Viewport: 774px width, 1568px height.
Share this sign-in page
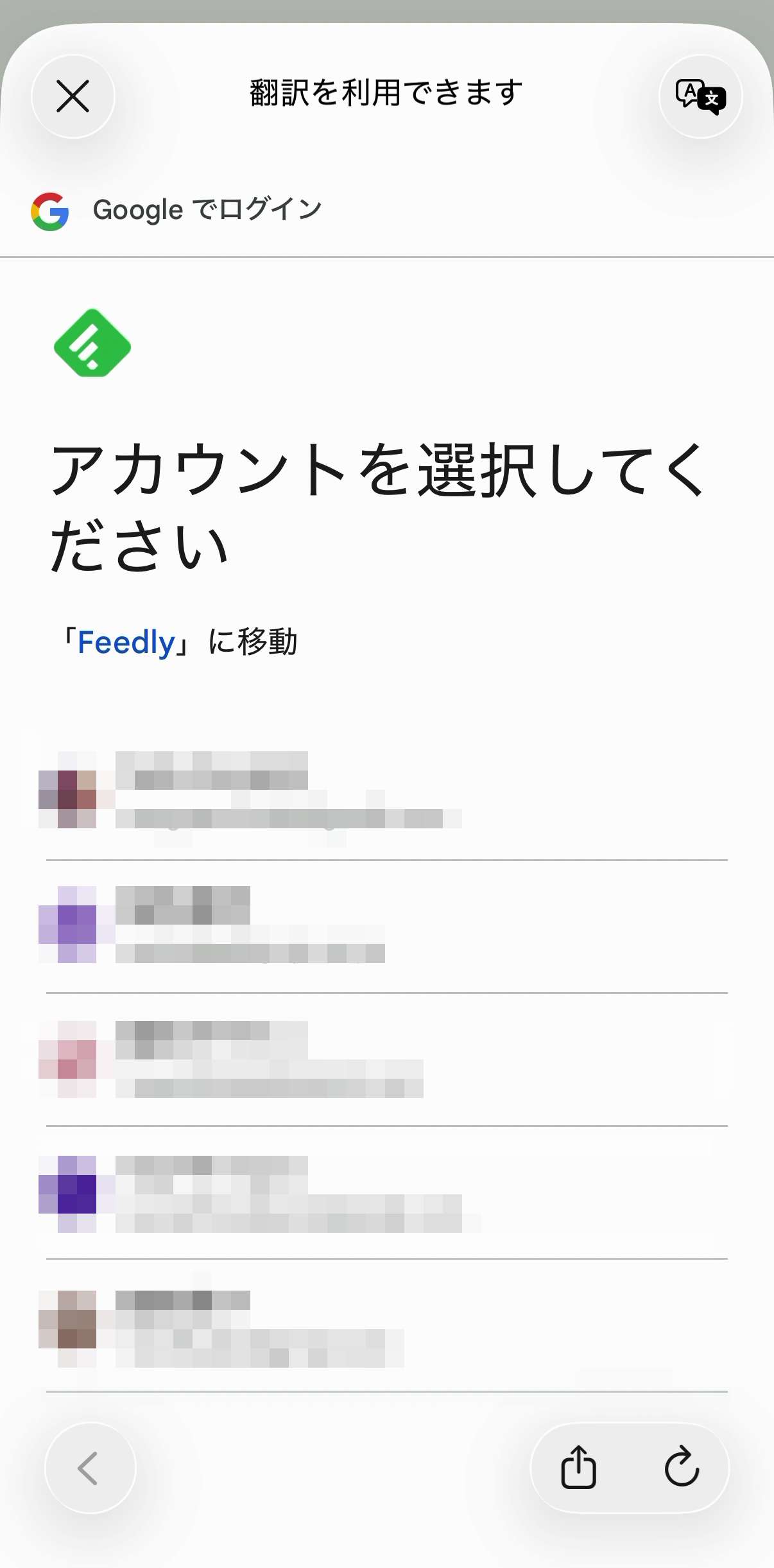(579, 1468)
